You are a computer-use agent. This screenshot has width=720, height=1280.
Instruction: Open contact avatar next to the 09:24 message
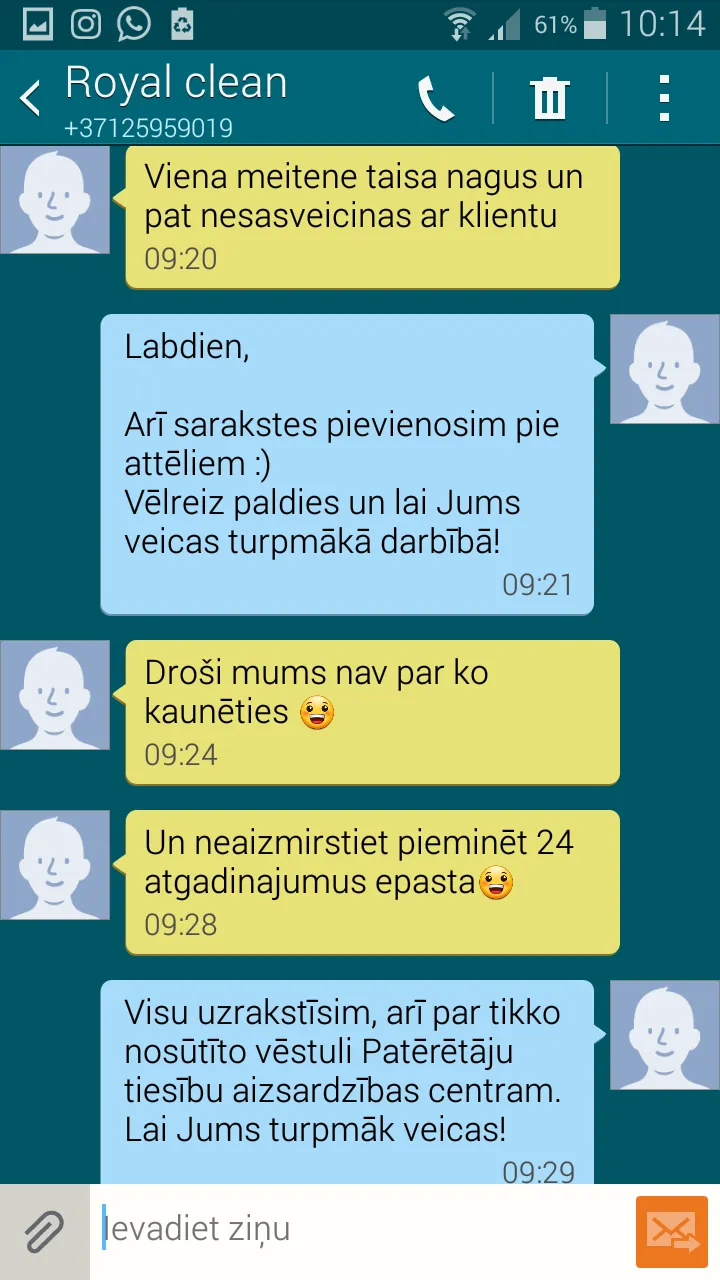54,694
